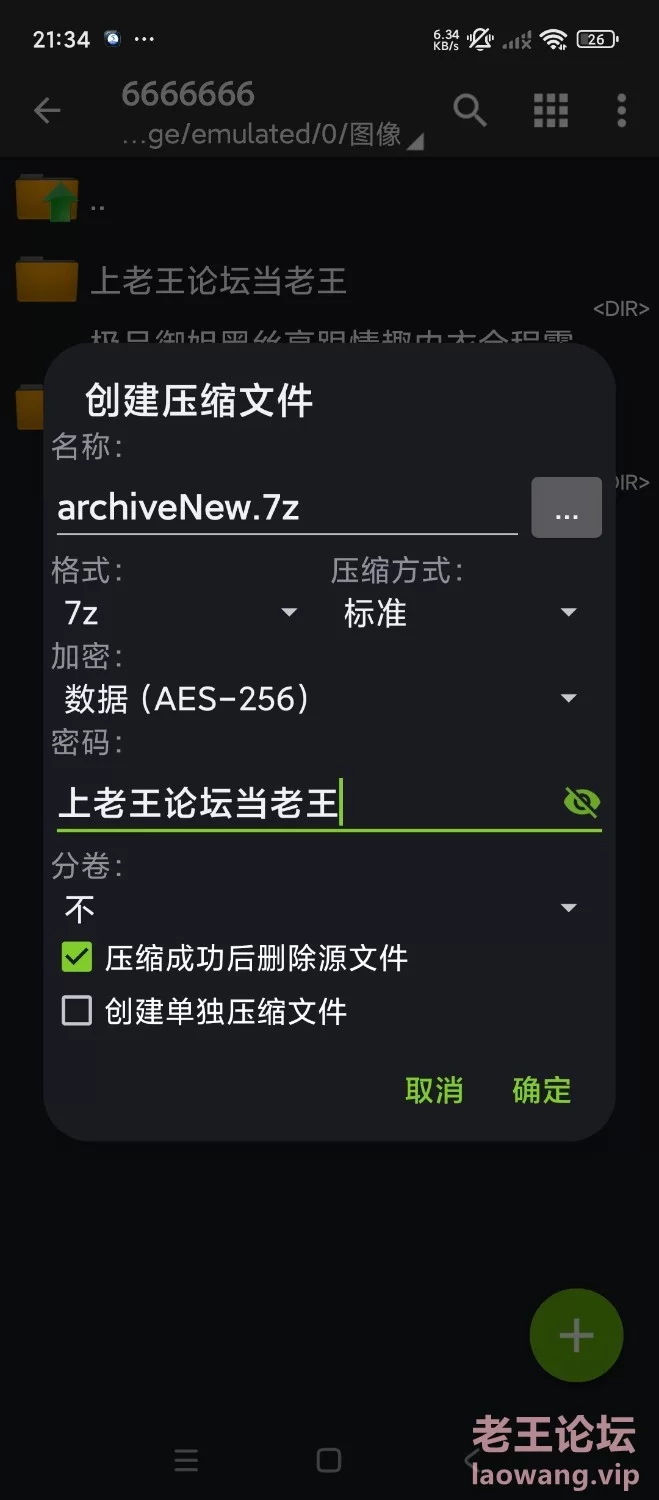Image resolution: width=659 pixels, height=1500 pixels.
Task: Tap 取消 to cancel the dialog
Action: click(434, 1090)
